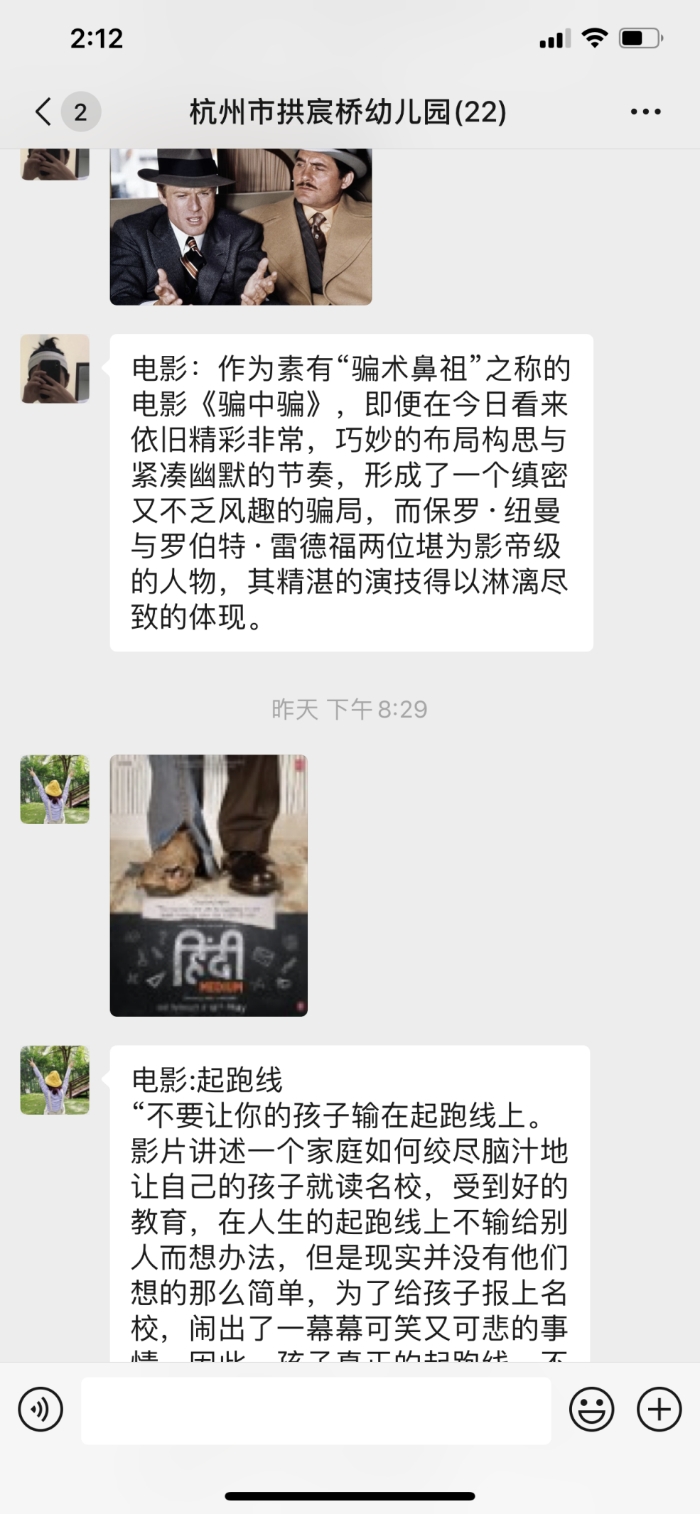700x1514 pixels.
Task: Open the emoji sticker panel
Action: point(592,1410)
